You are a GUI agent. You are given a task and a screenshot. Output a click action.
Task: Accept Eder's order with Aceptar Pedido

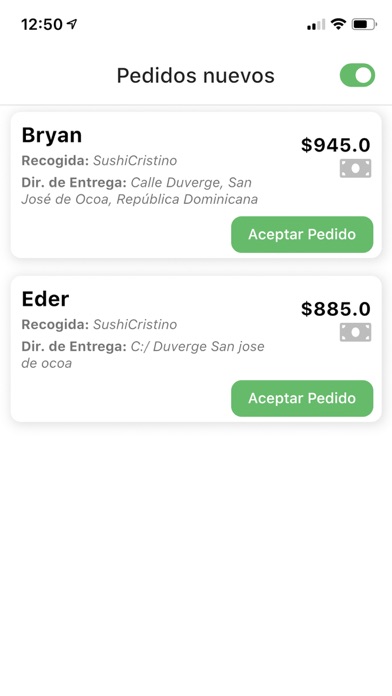tap(302, 398)
